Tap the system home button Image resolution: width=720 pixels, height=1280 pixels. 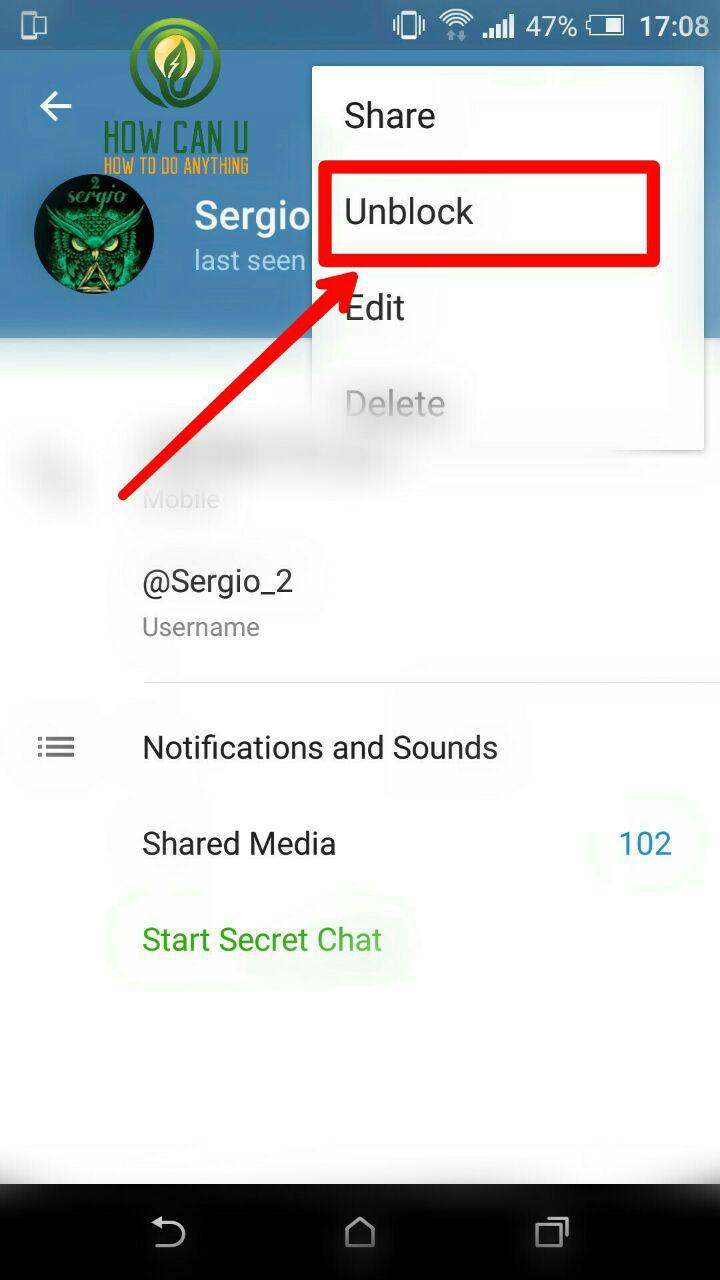pos(360,1233)
